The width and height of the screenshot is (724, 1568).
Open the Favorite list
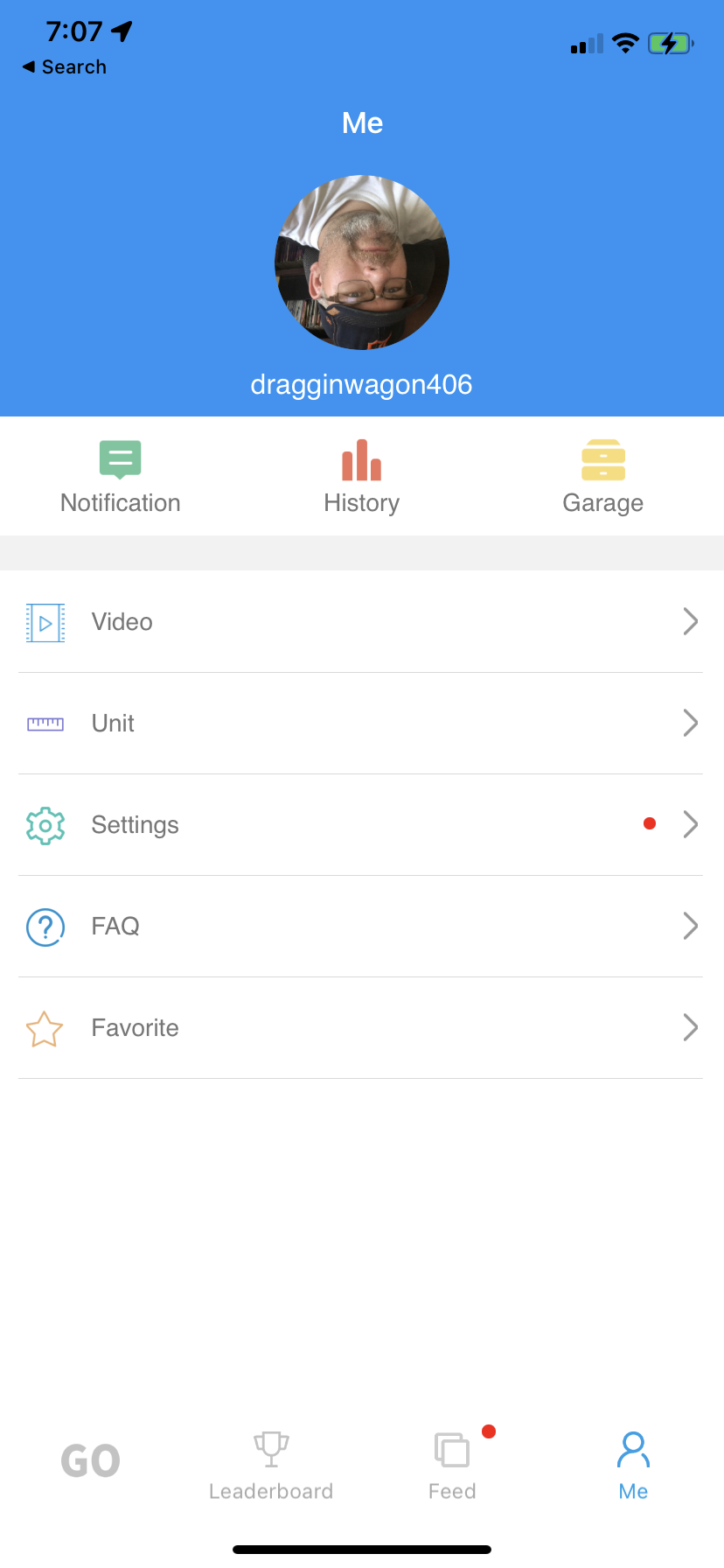tap(362, 1028)
